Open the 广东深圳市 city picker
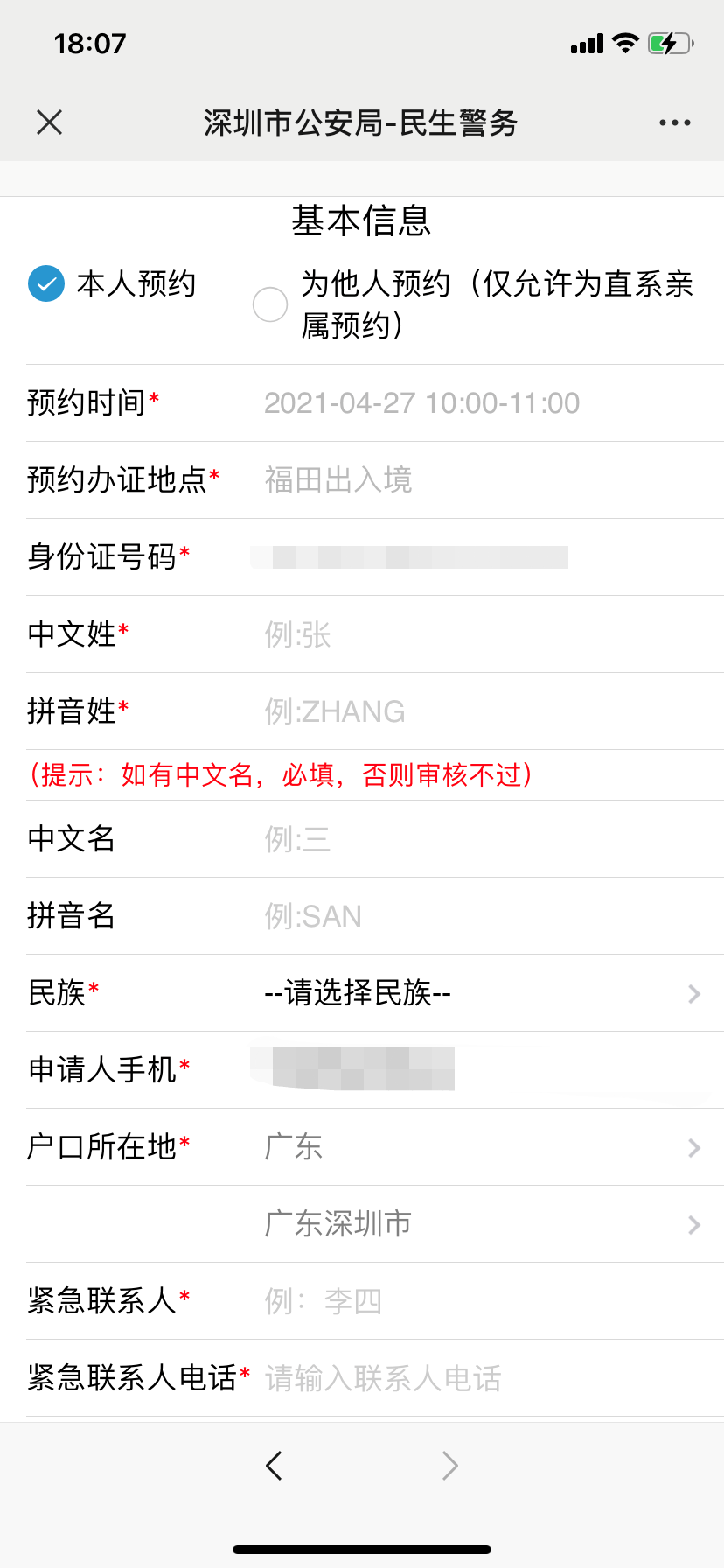 pos(481,1224)
